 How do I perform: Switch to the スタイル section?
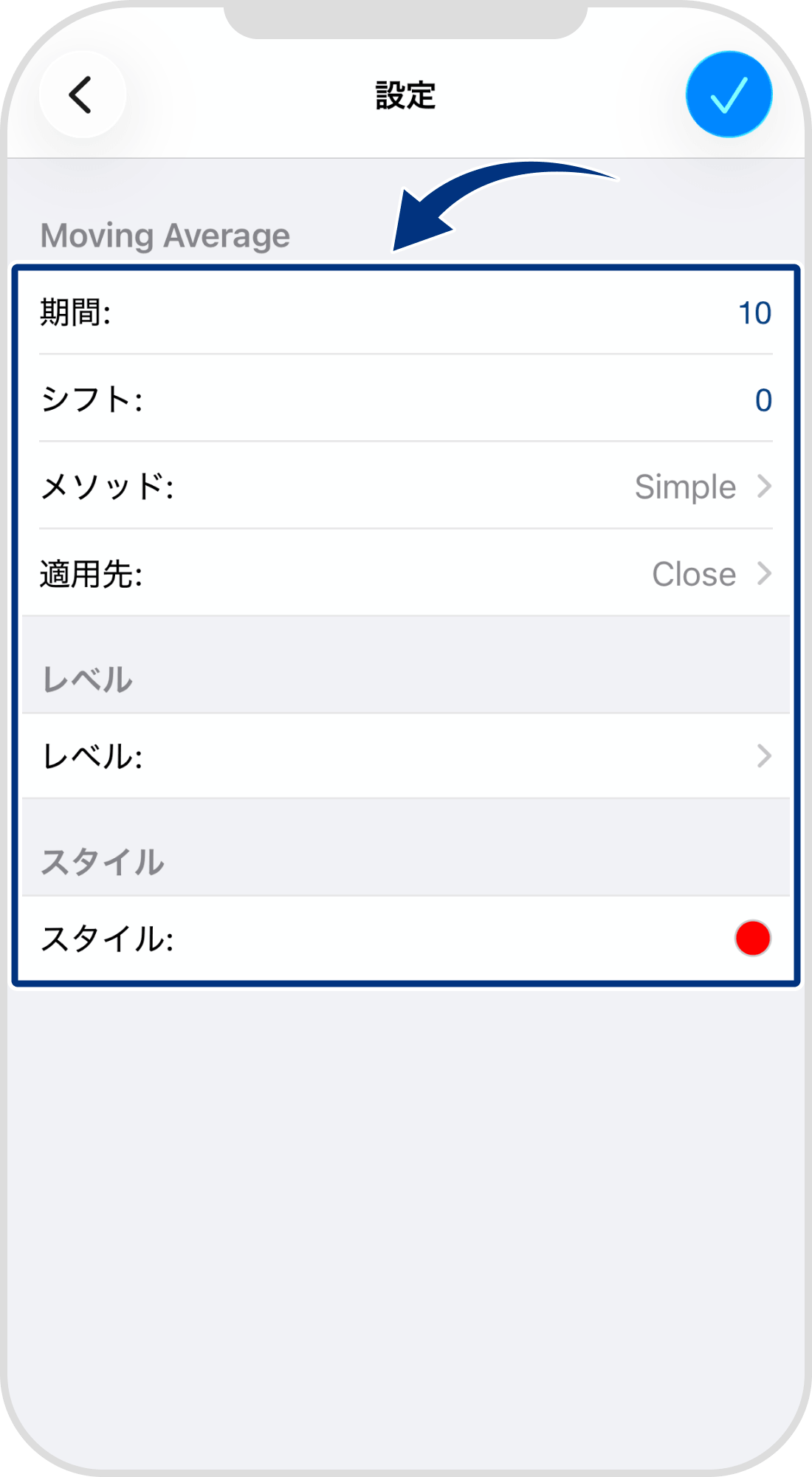[x=103, y=859]
